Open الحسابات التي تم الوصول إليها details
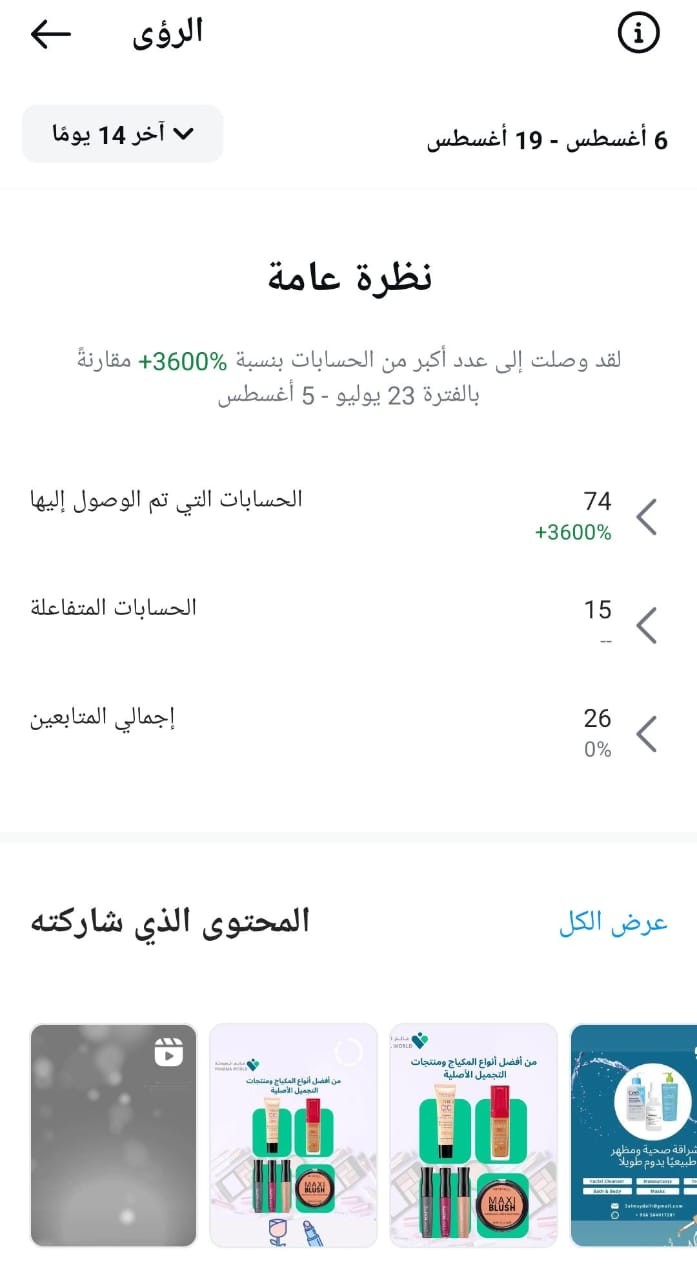The image size is (697, 1280). (x=348, y=516)
